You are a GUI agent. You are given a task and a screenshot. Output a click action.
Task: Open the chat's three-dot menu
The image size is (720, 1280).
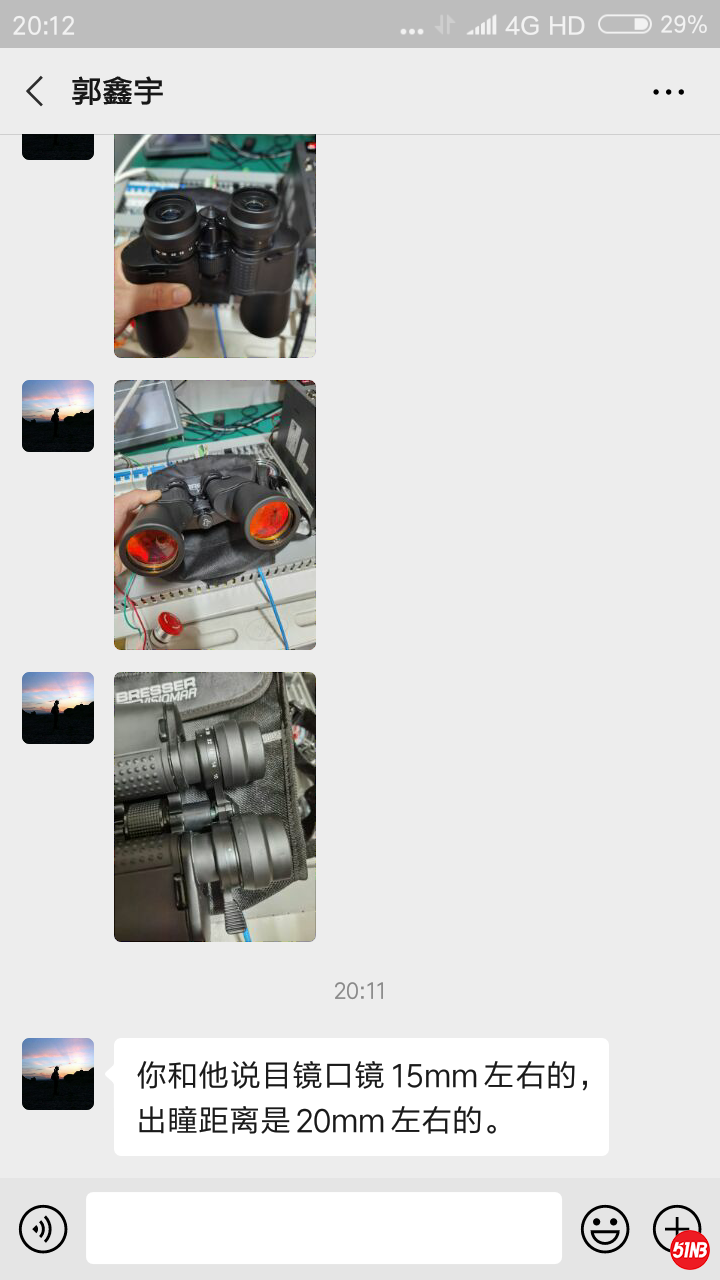pyautogui.click(x=668, y=92)
